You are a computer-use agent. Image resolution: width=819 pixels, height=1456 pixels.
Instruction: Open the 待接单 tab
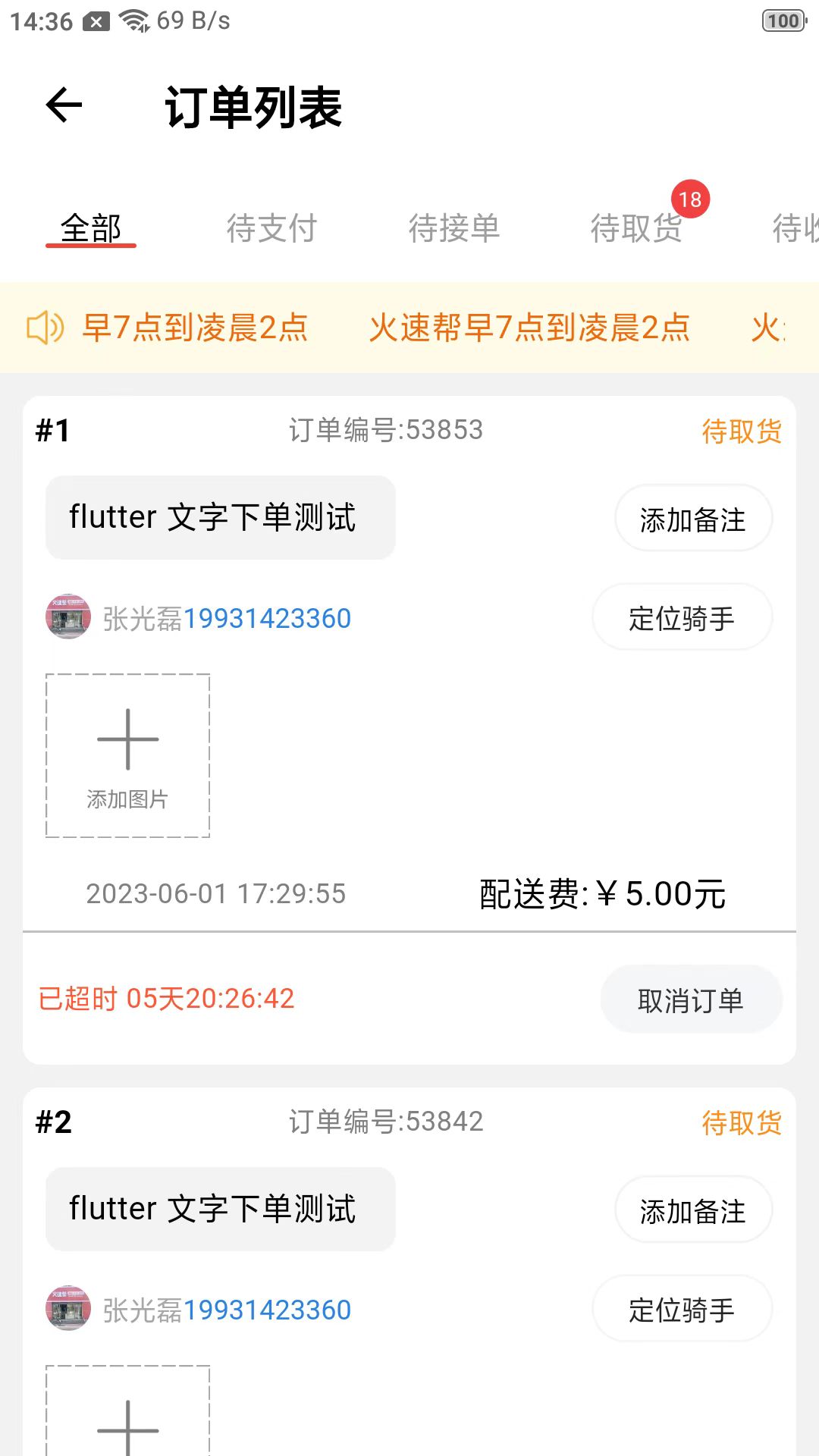(453, 227)
